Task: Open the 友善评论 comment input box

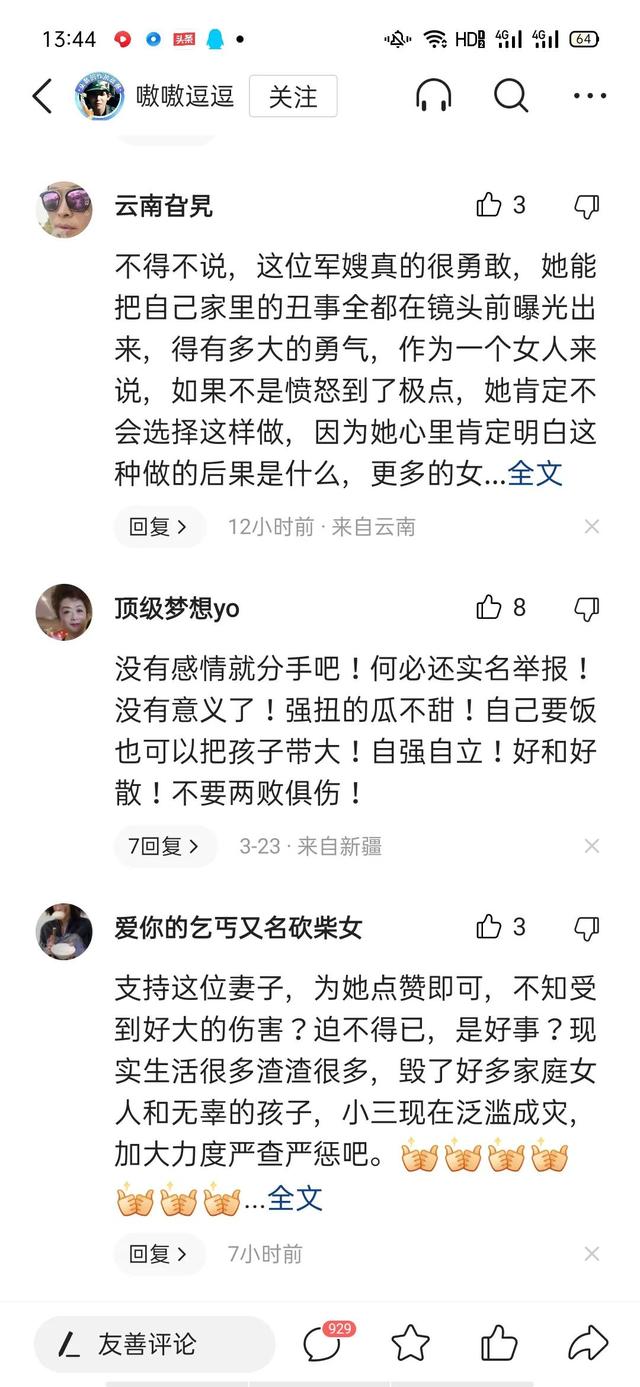Action: tap(154, 1344)
